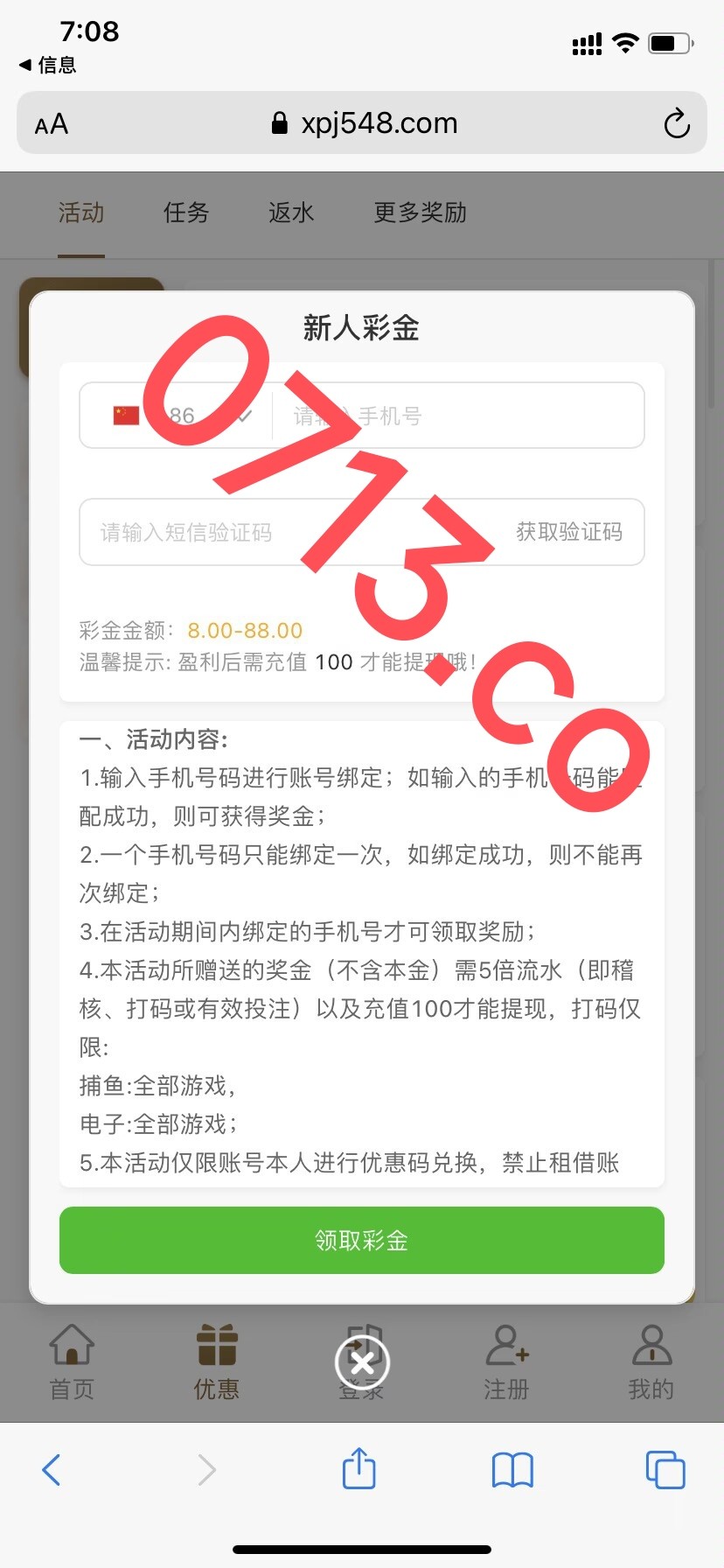Show all open Safari tabs
This screenshot has width=724, height=1568.
tap(665, 1469)
